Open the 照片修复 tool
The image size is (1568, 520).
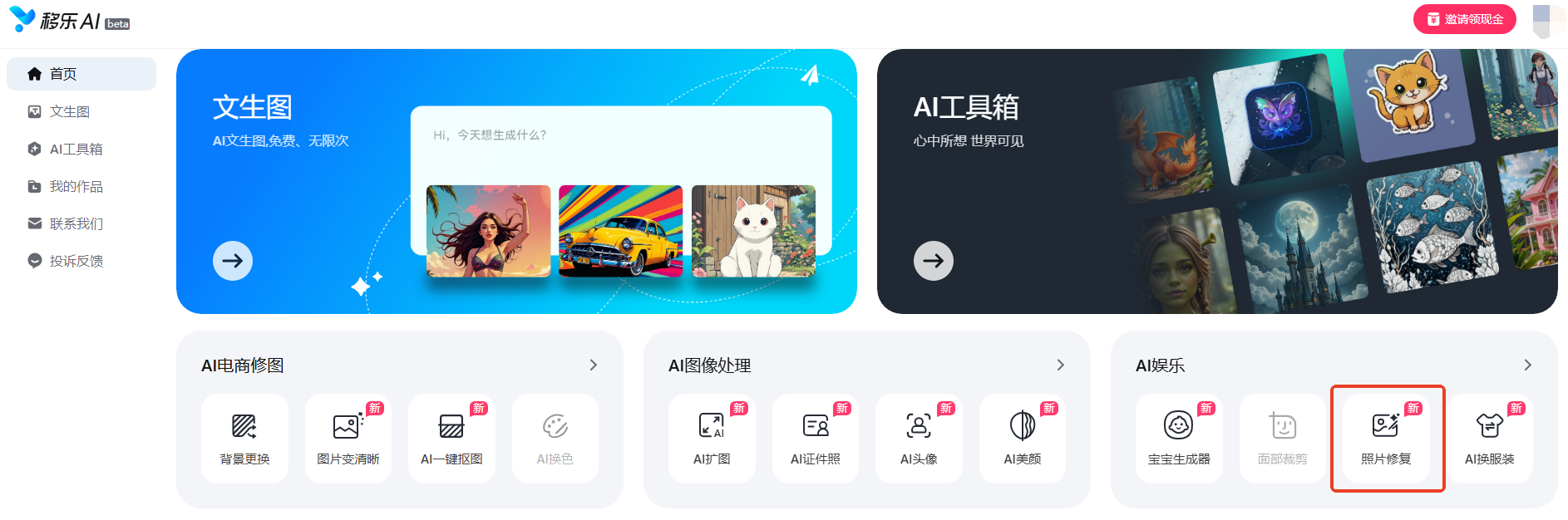pyautogui.click(x=1386, y=439)
